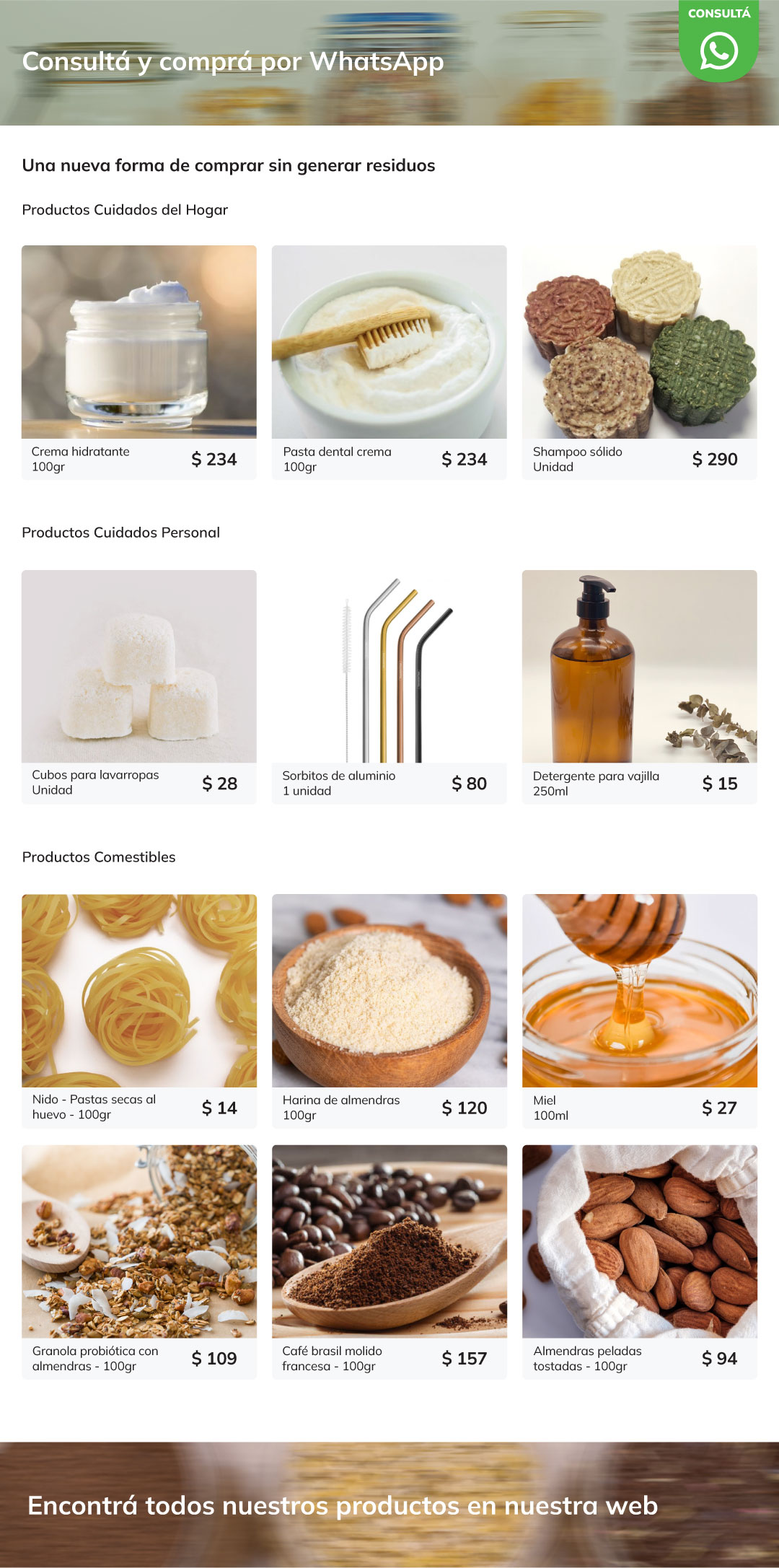The width and height of the screenshot is (779, 1568).
Task: Tap the banner to find products on web
Action: (x=389, y=1505)
